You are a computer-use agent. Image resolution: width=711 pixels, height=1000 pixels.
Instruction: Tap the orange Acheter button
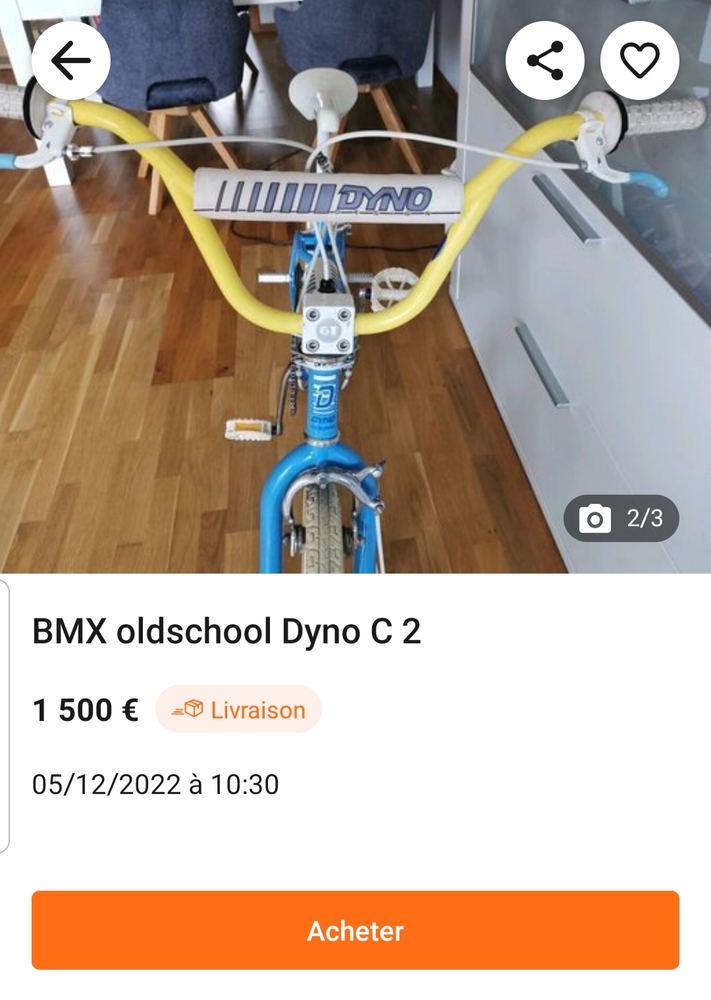pyautogui.click(x=355, y=930)
